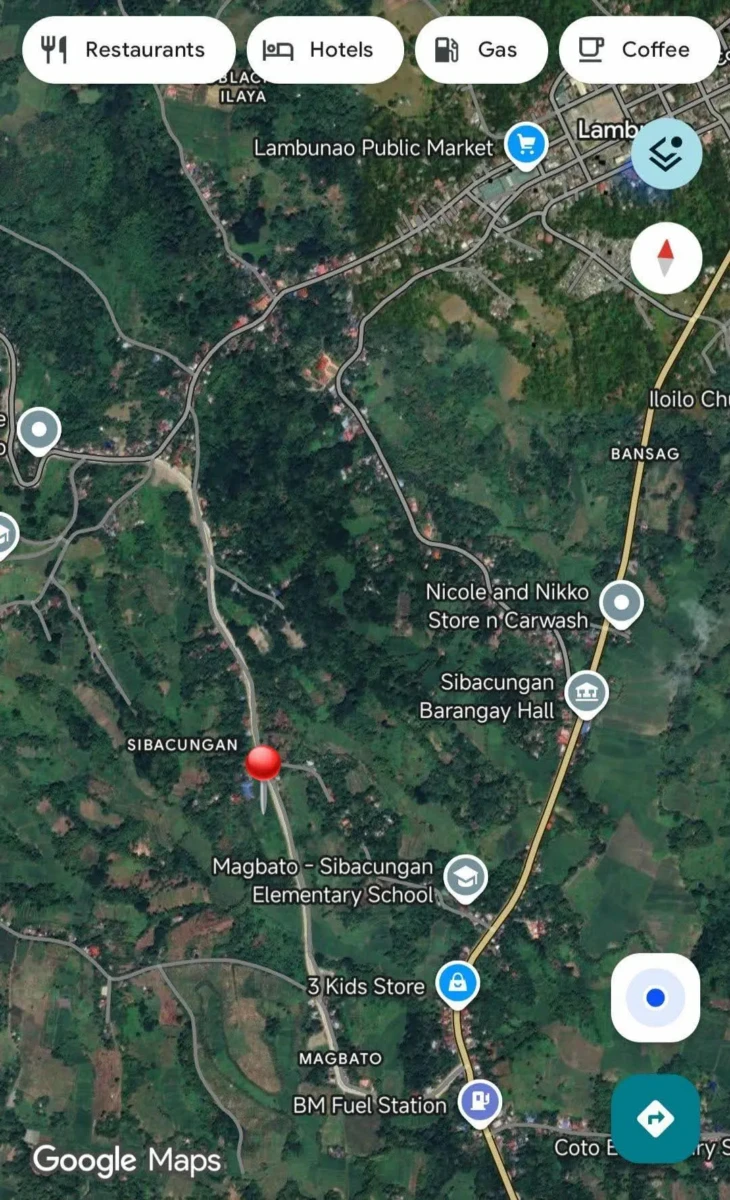Select the dropped red pin
This screenshot has width=730, height=1200.
coord(263,763)
